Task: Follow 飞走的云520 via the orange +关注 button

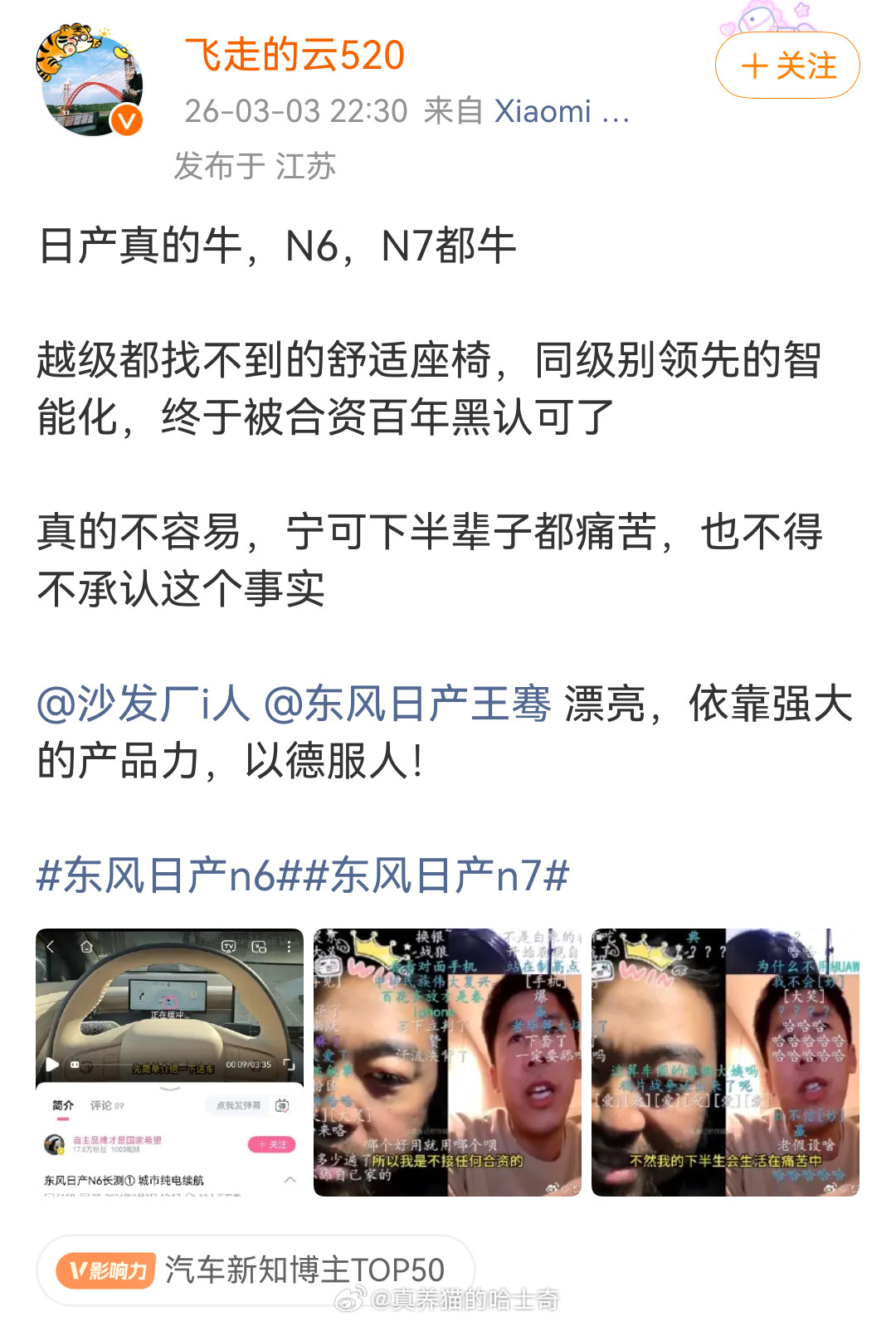Action: click(786, 65)
